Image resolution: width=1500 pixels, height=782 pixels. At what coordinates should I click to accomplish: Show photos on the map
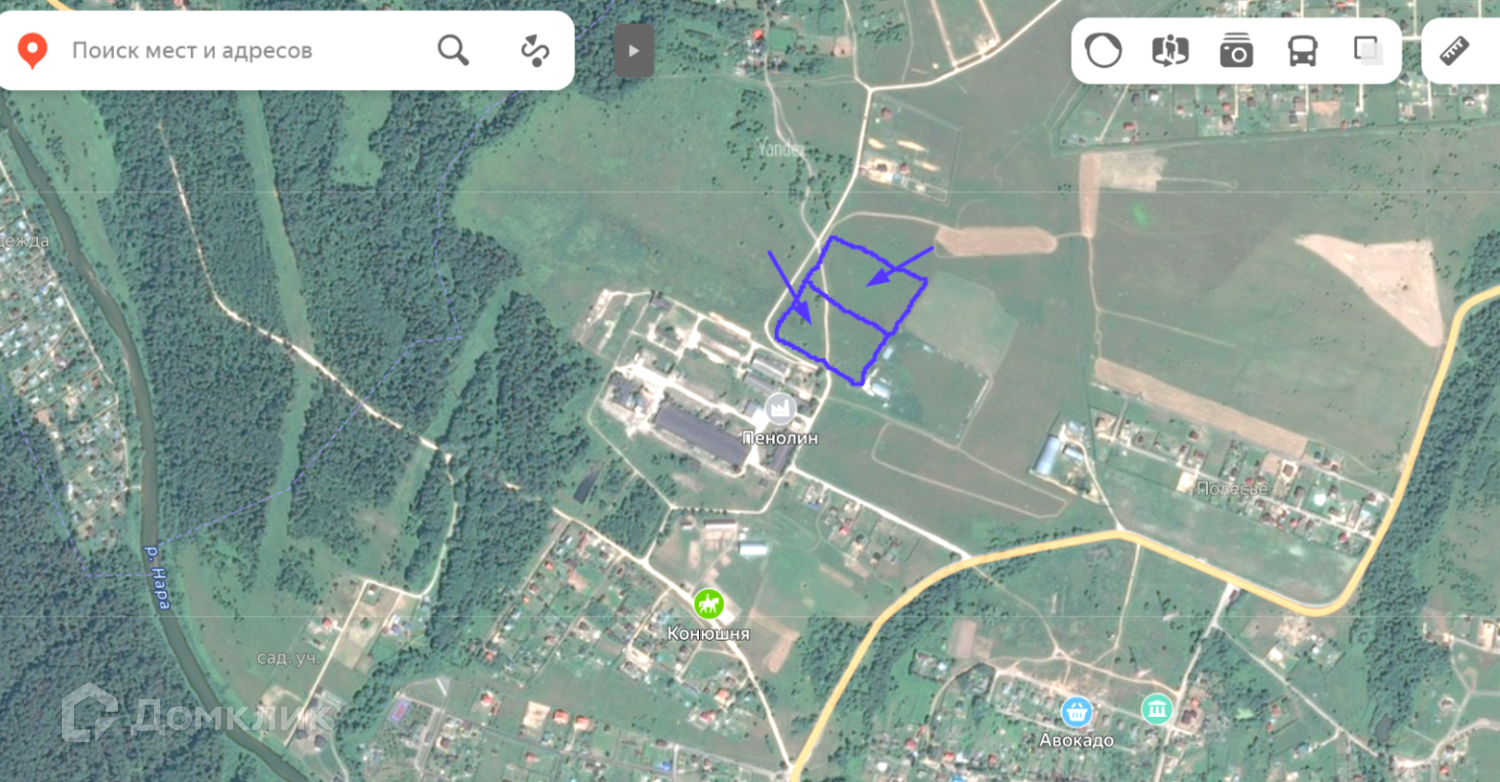(1236, 50)
